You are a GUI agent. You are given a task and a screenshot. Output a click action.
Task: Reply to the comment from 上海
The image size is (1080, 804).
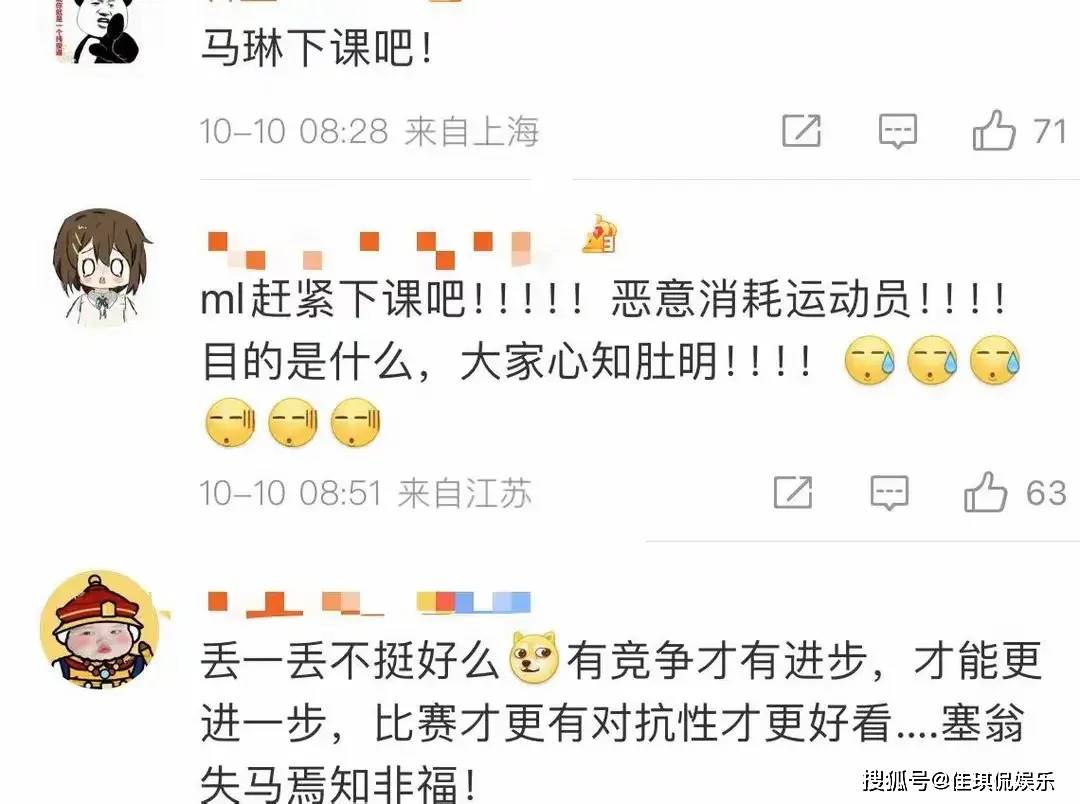click(x=897, y=131)
